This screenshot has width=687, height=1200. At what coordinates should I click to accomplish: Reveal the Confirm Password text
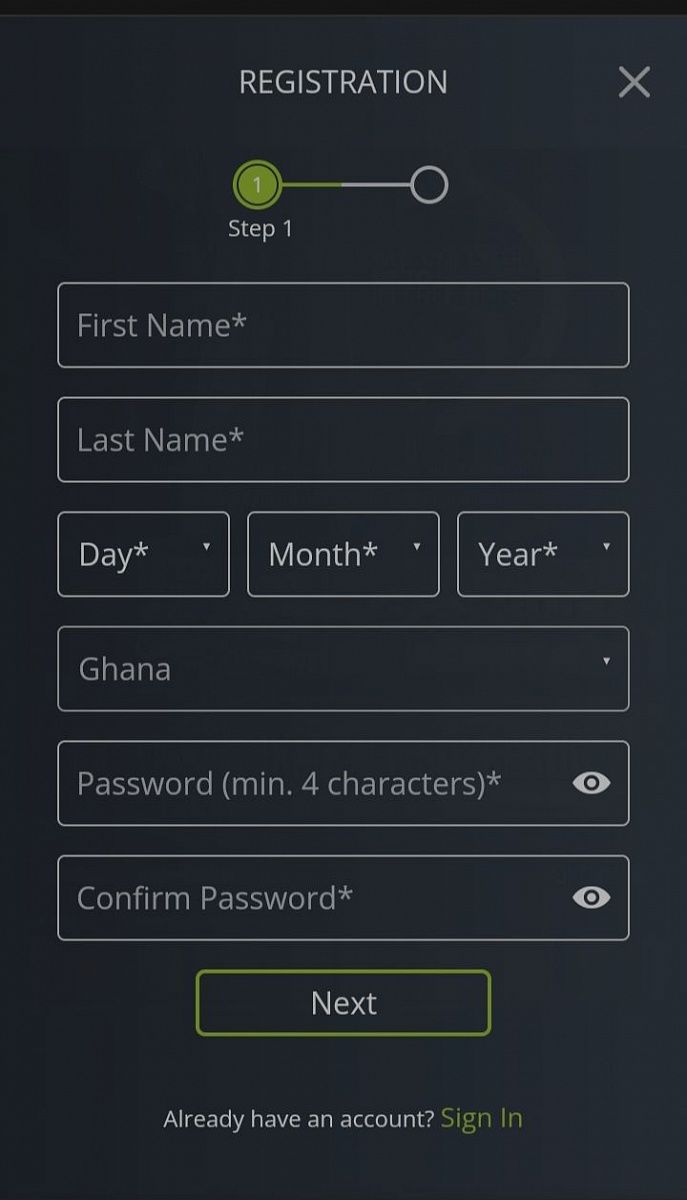pos(591,898)
